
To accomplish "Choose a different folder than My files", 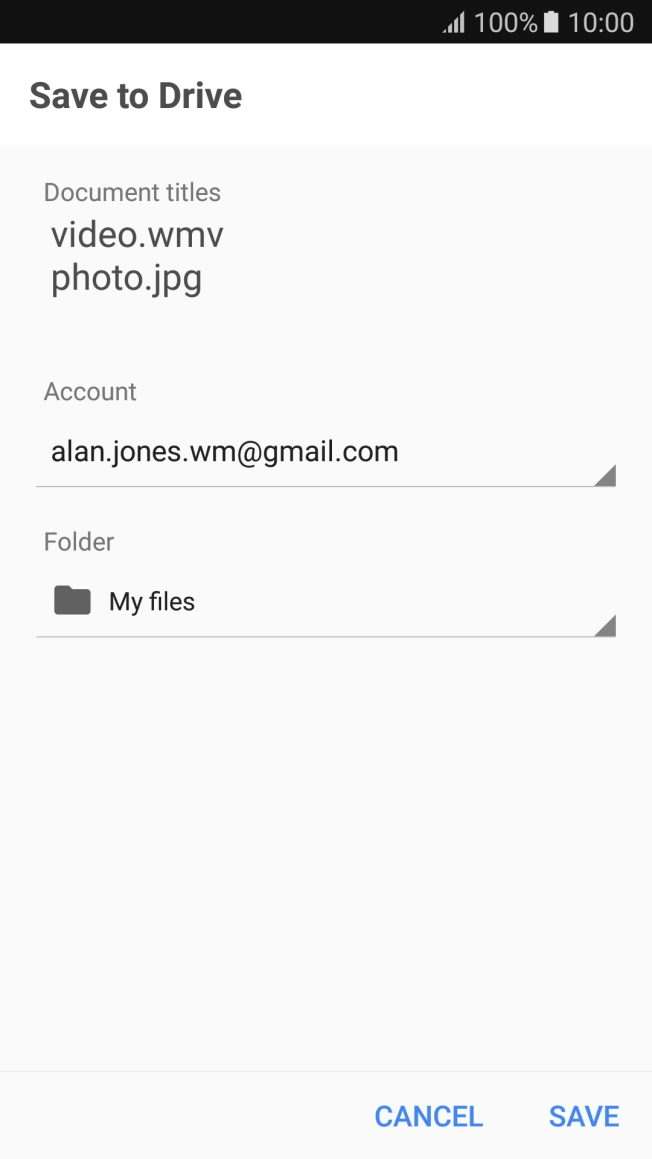I will (x=325, y=602).
